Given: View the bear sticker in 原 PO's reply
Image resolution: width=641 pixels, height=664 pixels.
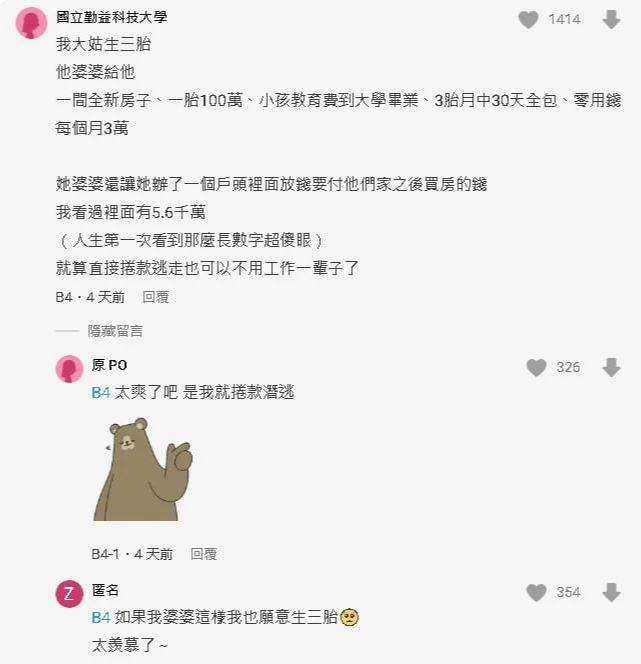Looking at the screenshot, I should point(140,470).
